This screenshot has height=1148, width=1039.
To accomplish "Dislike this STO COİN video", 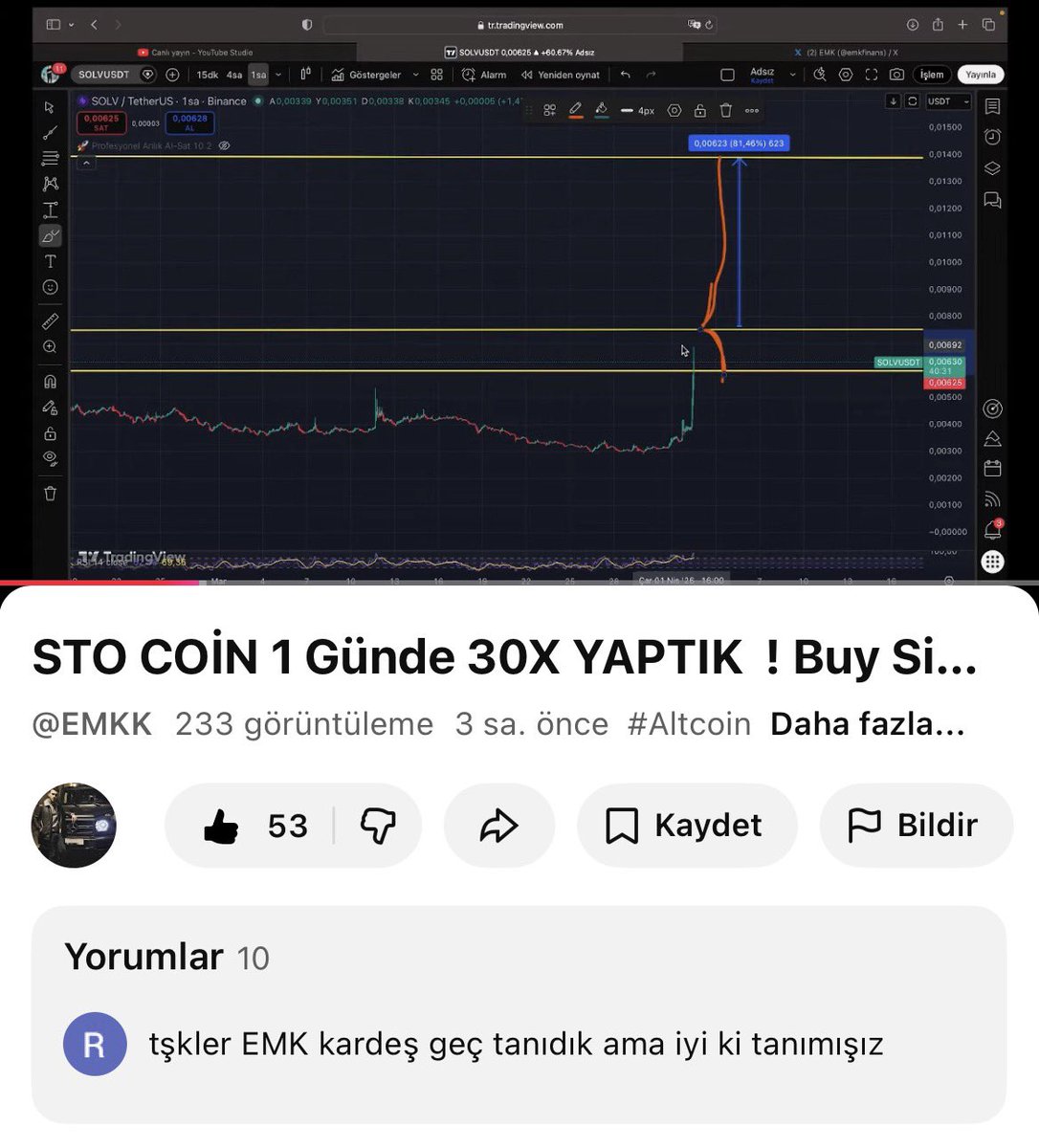I will pos(378,826).
